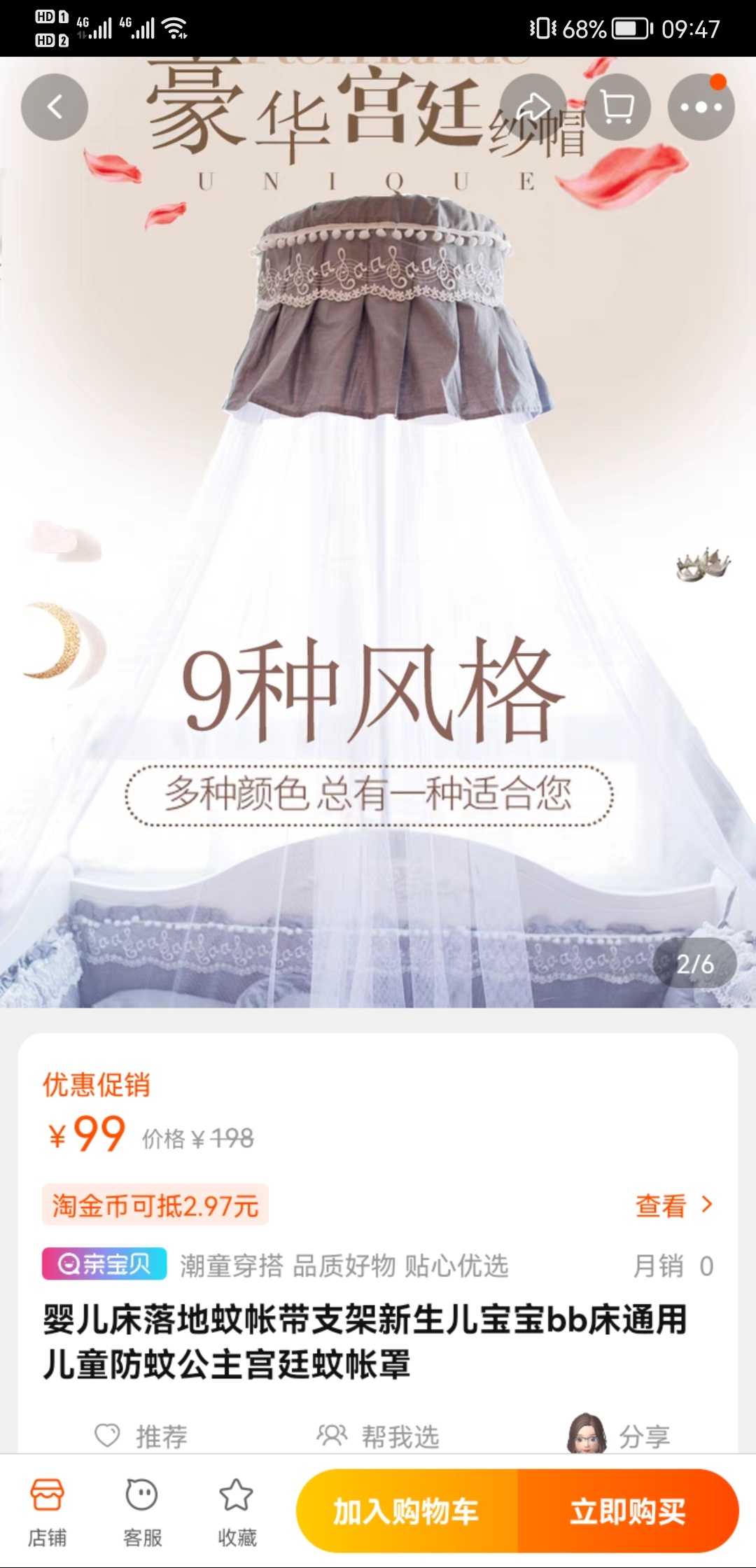Tap 加入购物车 to add to cart

pos(407,1511)
